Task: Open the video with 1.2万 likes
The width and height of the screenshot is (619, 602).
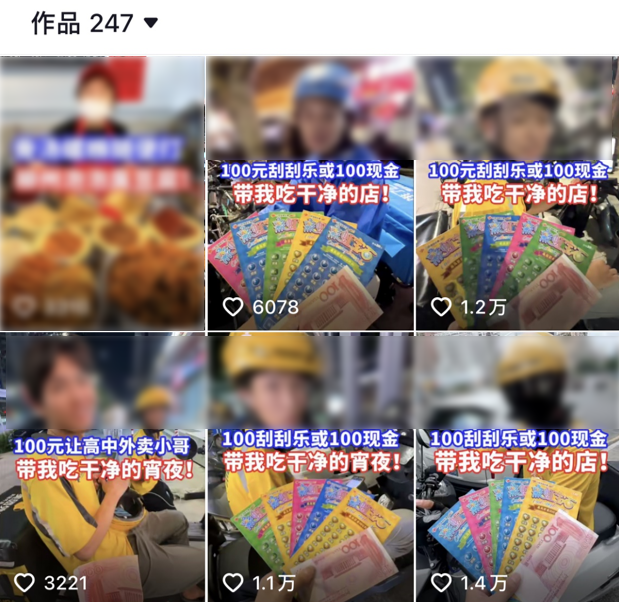Action: coord(517,192)
